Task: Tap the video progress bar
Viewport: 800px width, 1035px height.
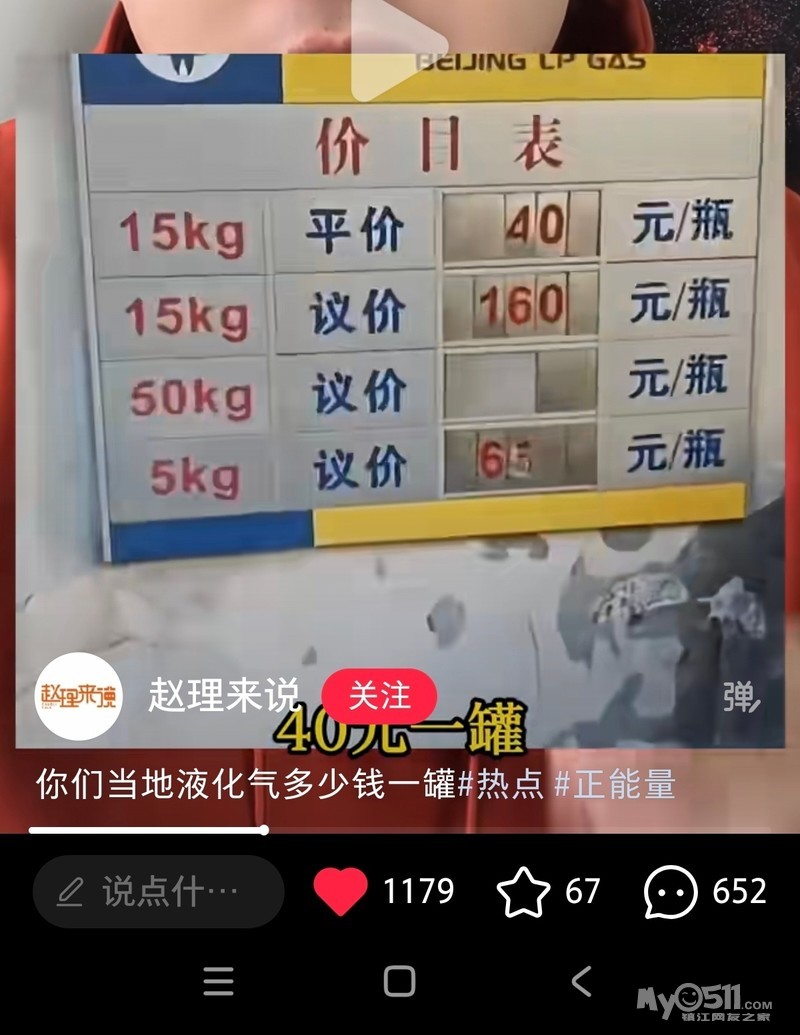Action: click(400, 830)
